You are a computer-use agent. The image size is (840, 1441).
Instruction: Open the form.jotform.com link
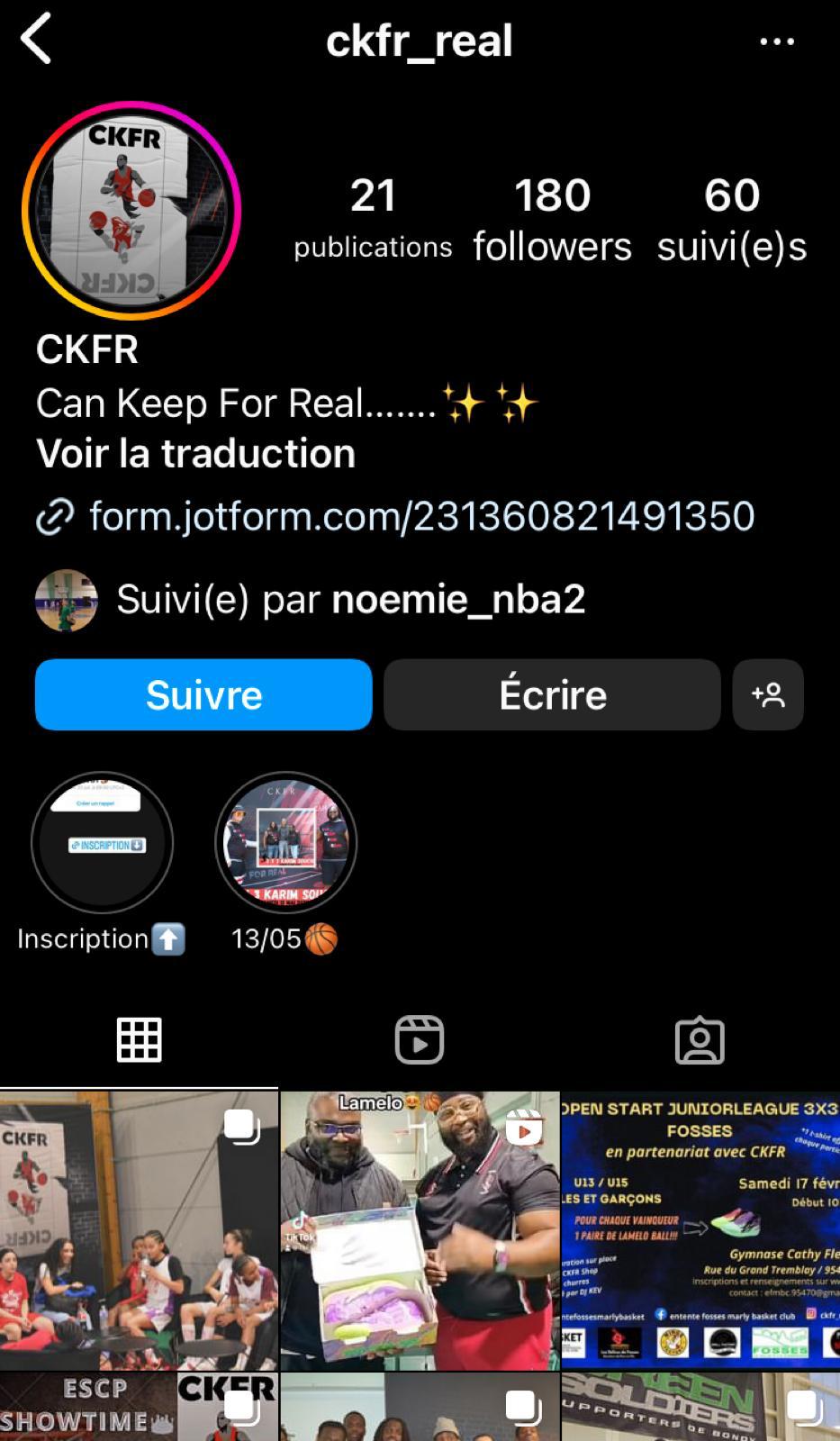click(x=420, y=516)
